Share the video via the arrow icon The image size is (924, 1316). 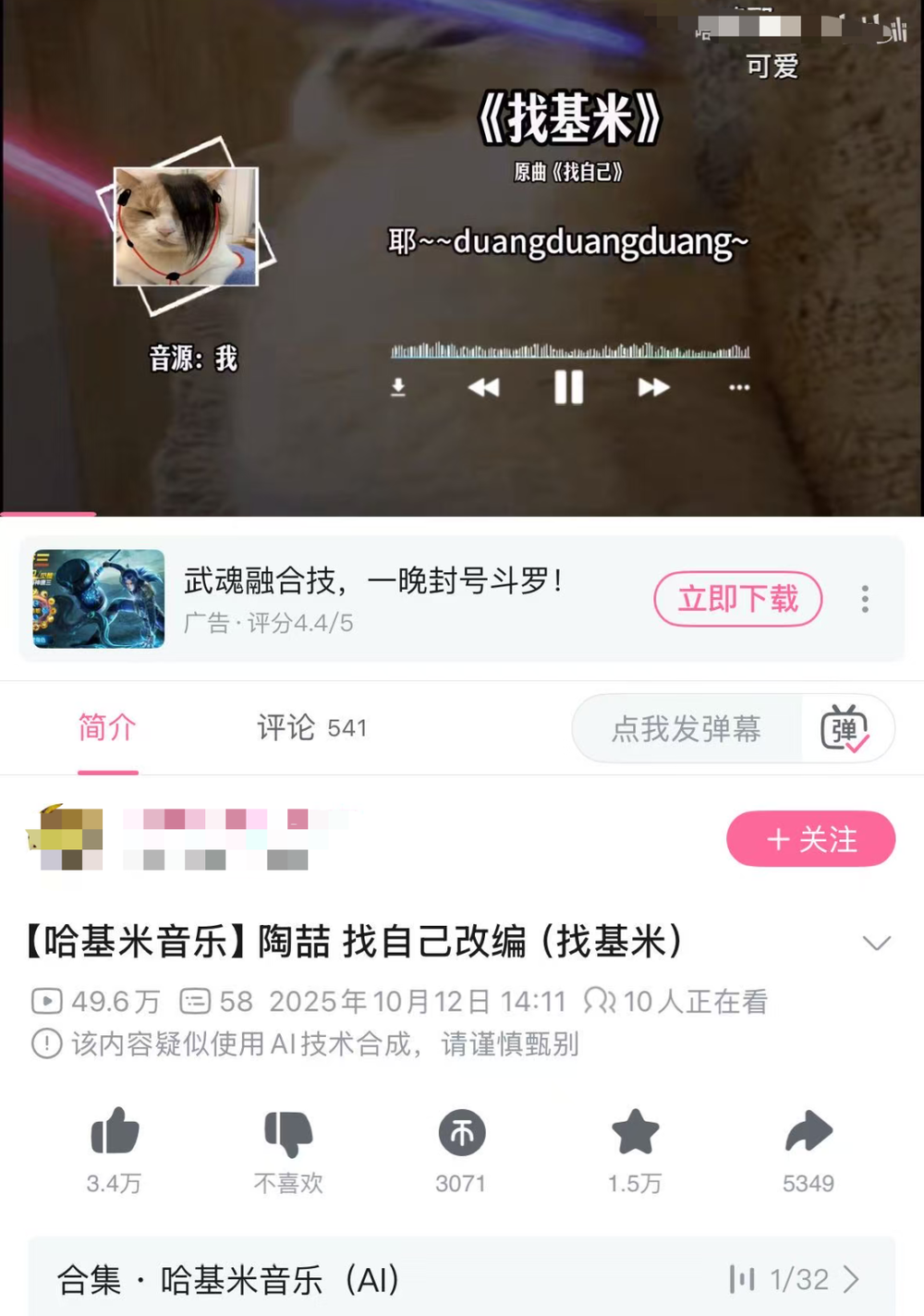tap(808, 1132)
